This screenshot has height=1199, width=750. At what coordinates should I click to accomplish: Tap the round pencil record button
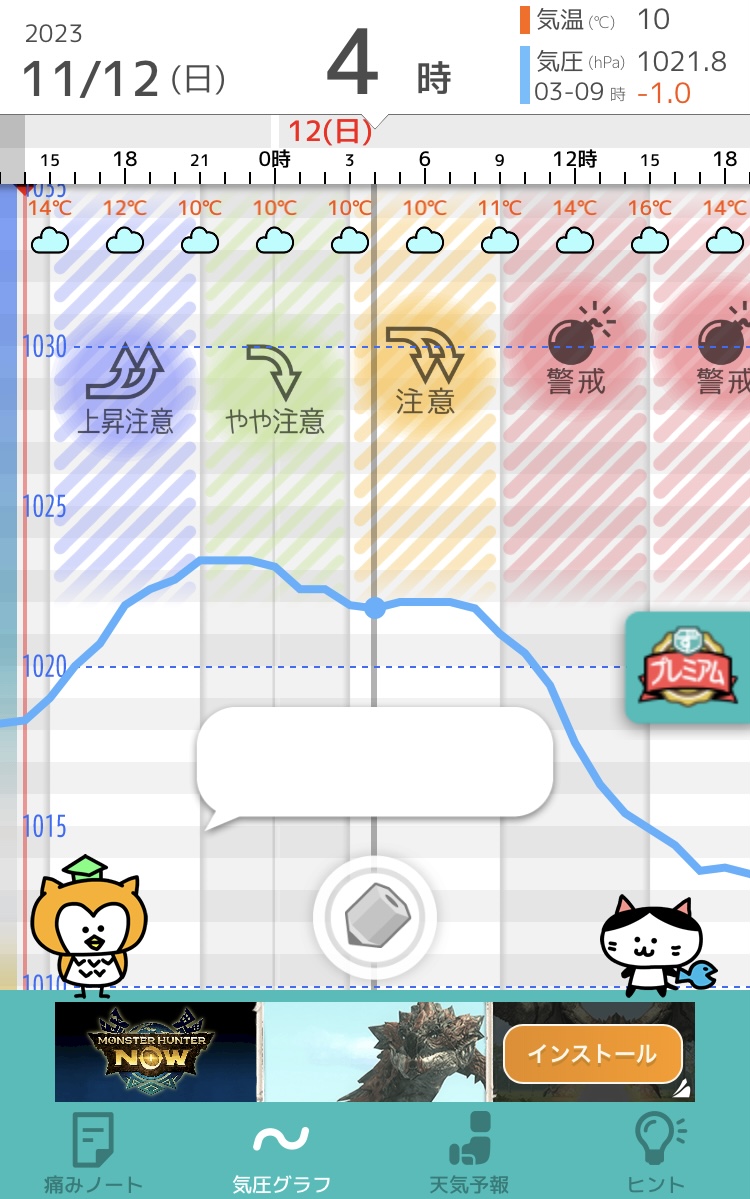tap(375, 915)
